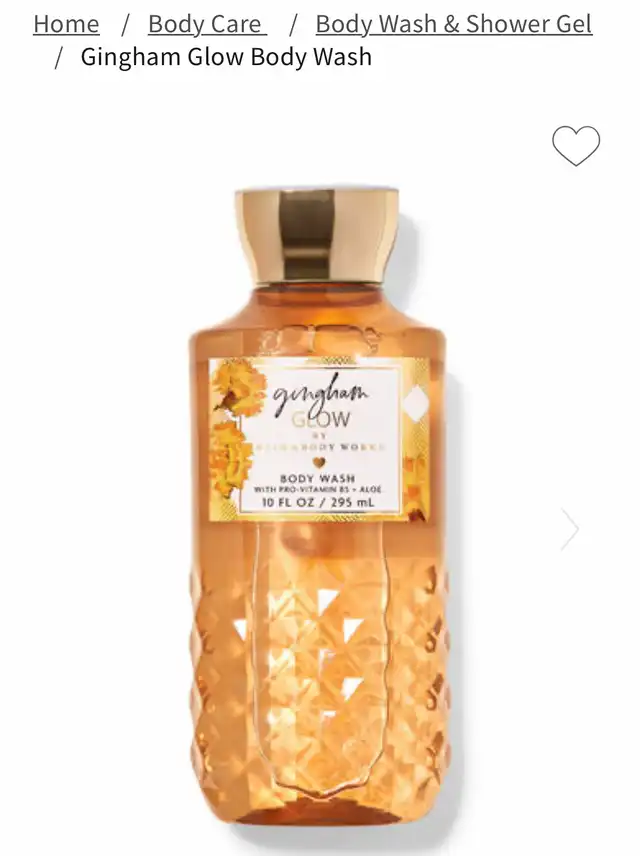
Task: Add Gingham Glow to favorites with heart
Action: click(576, 146)
